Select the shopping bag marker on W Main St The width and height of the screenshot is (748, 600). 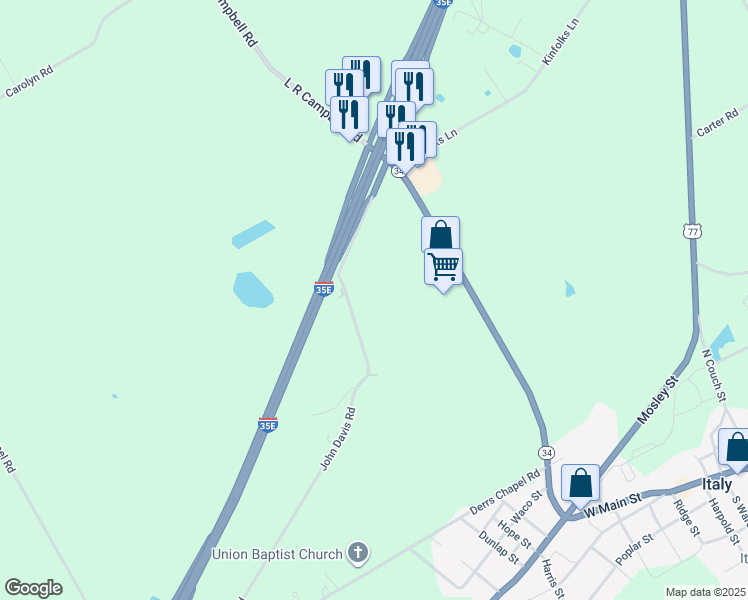click(580, 484)
